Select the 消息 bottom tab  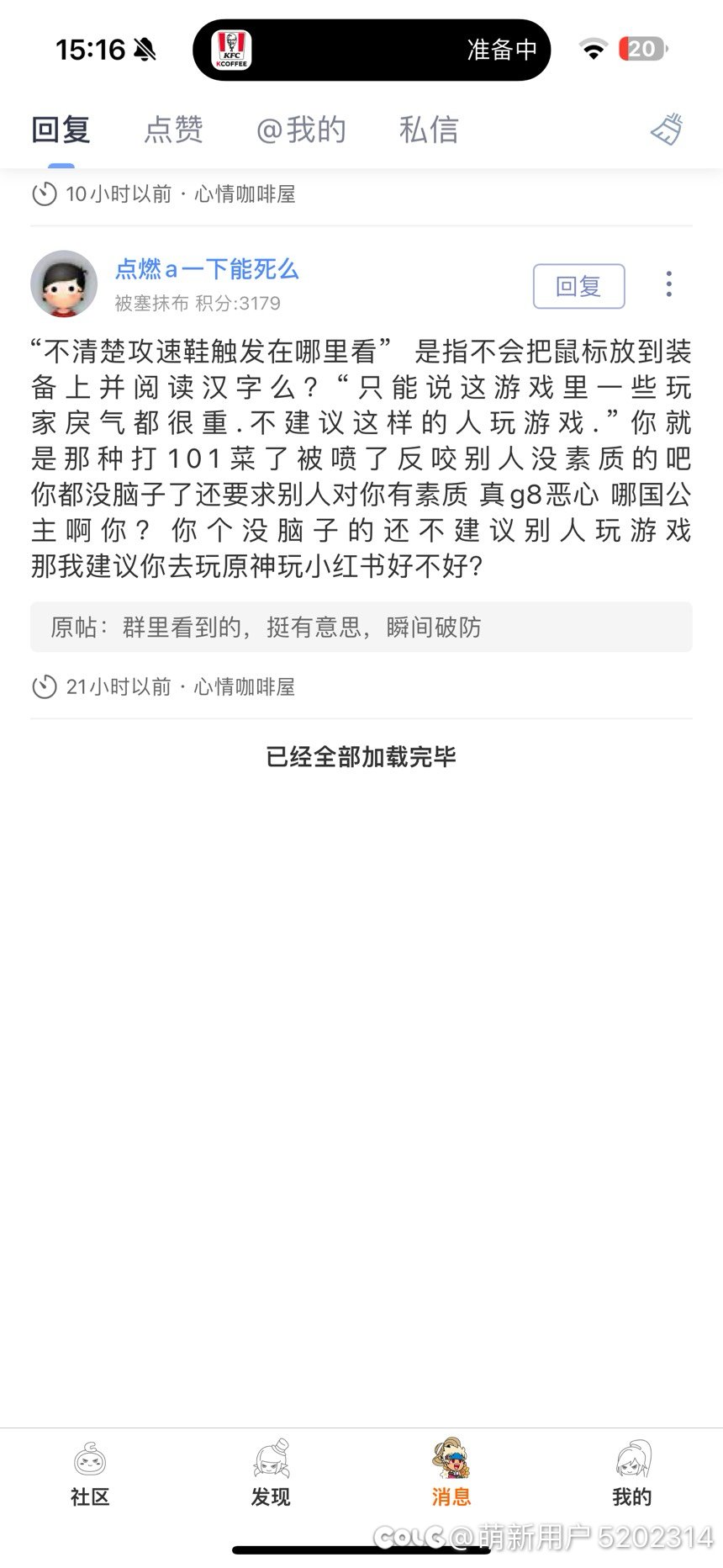451,1474
